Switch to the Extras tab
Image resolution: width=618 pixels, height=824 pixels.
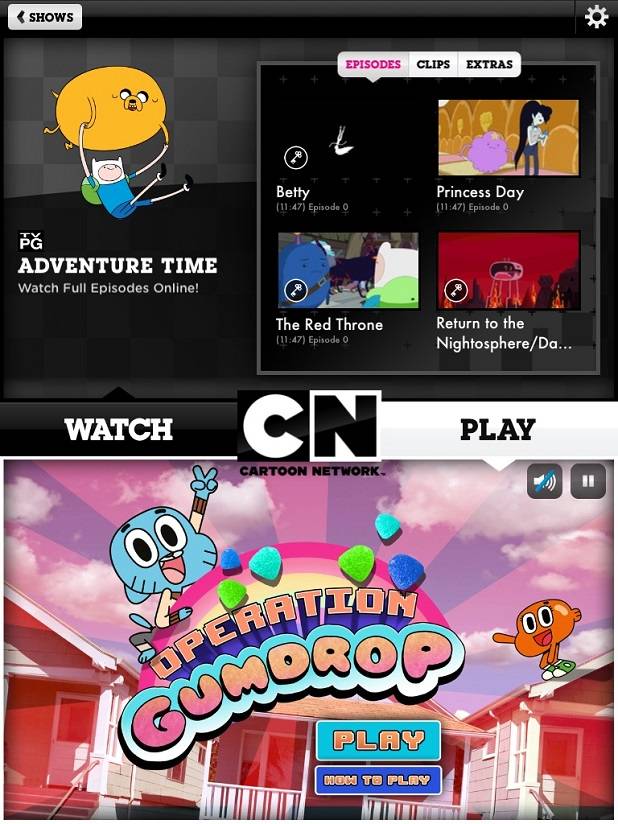489,64
